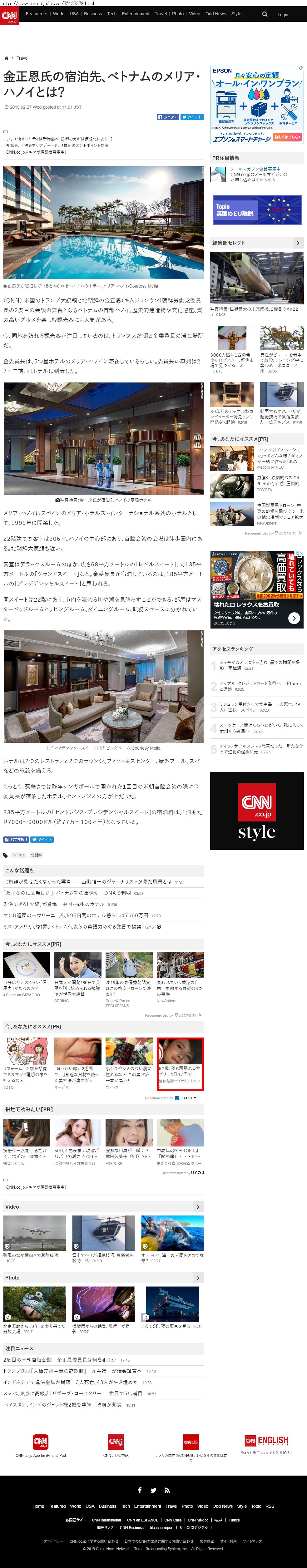Open the photo gallery link under hotel entrance
The height and width of the screenshot is (1568, 307).
point(104,500)
